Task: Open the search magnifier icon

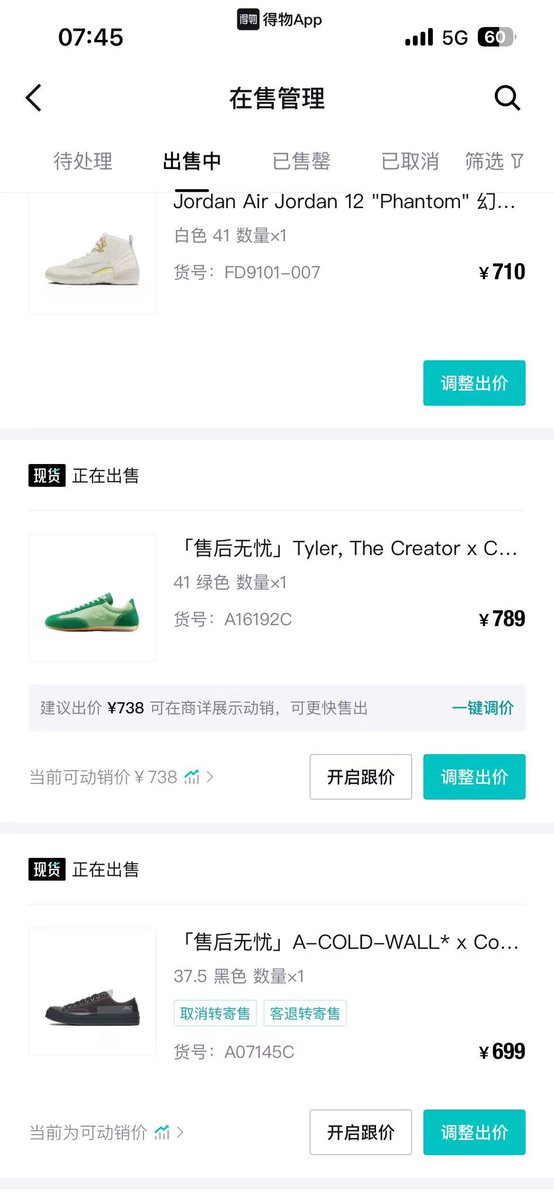Action: coord(507,98)
